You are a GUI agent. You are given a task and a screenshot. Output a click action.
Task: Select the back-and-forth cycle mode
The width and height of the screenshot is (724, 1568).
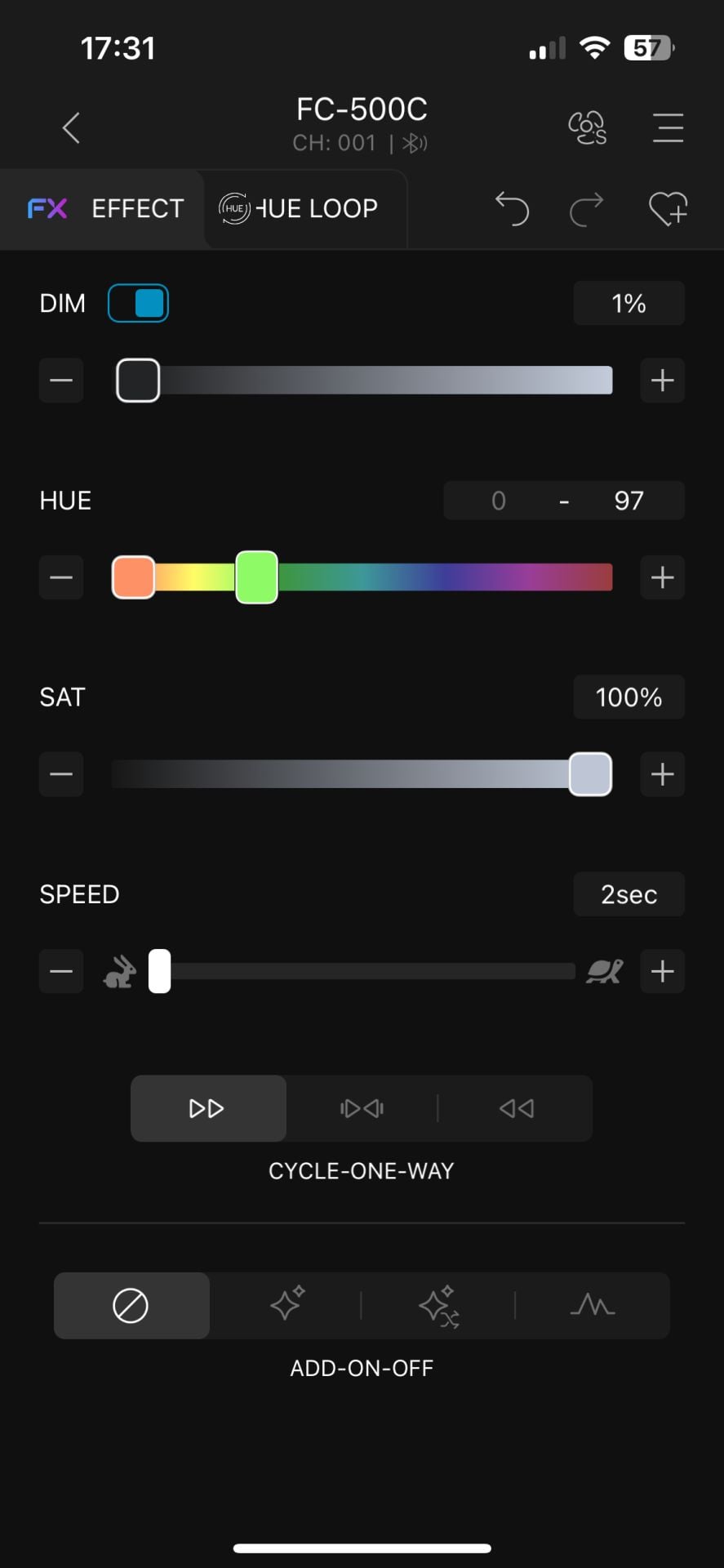(x=362, y=1108)
